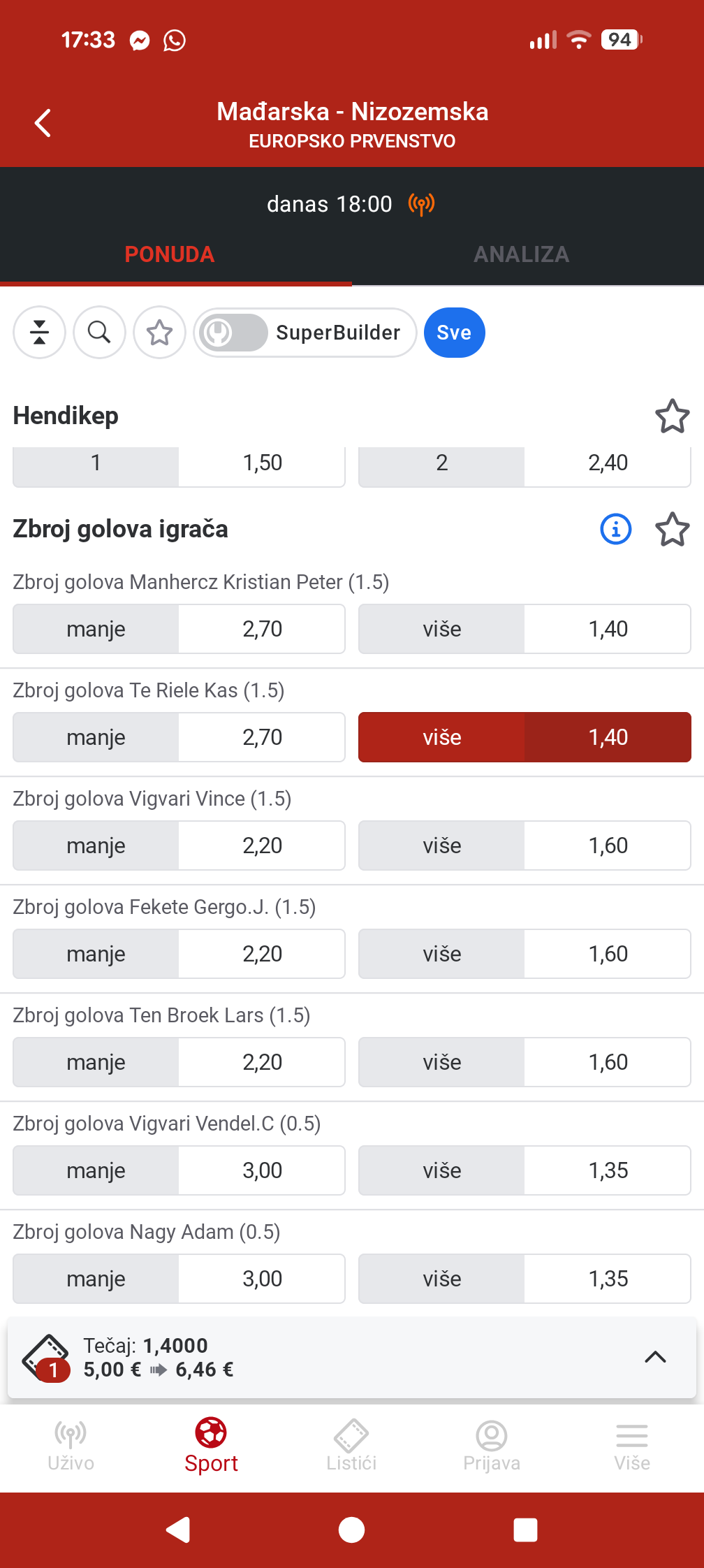Favorite the Hendikep market
Screen dimensions: 704x1568
[672, 416]
